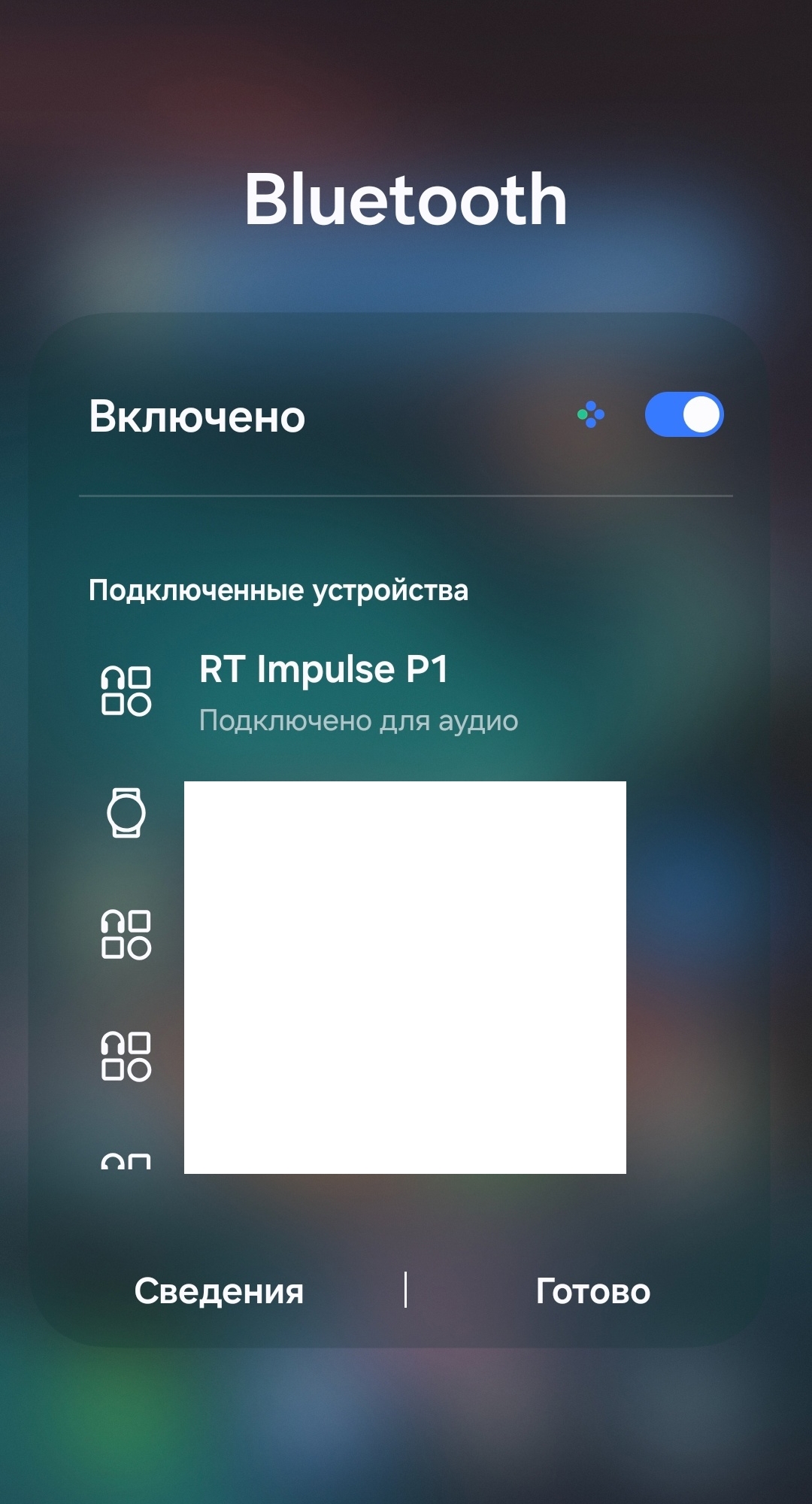Open Bluetooth details via Сведения

pos(219,1291)
